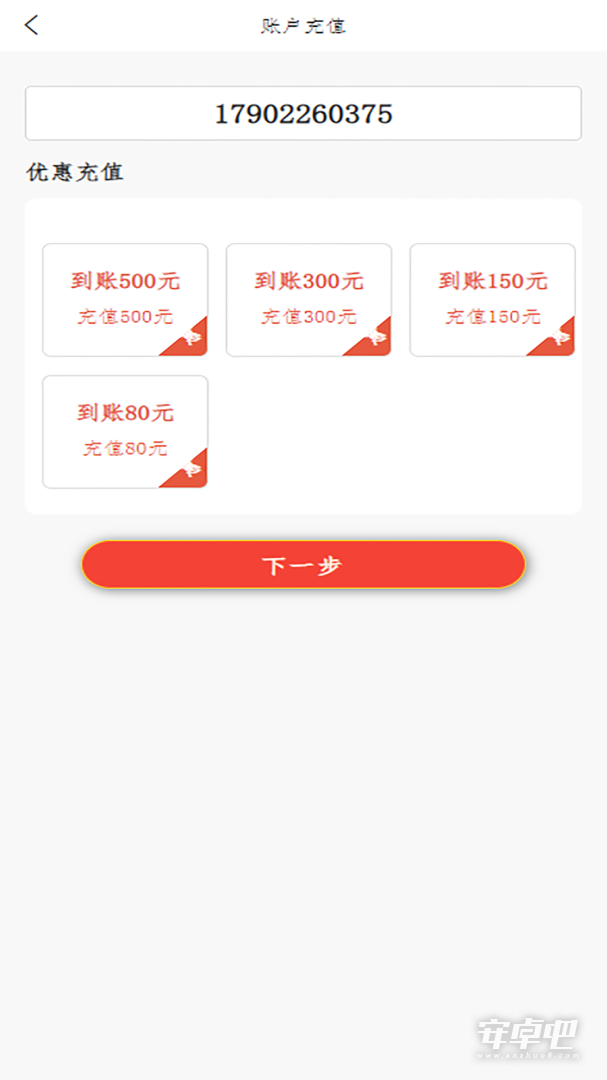Tap the phone number field 17902260375
The height and width of the screenshot is (1080, 607).
pos(303,114)
